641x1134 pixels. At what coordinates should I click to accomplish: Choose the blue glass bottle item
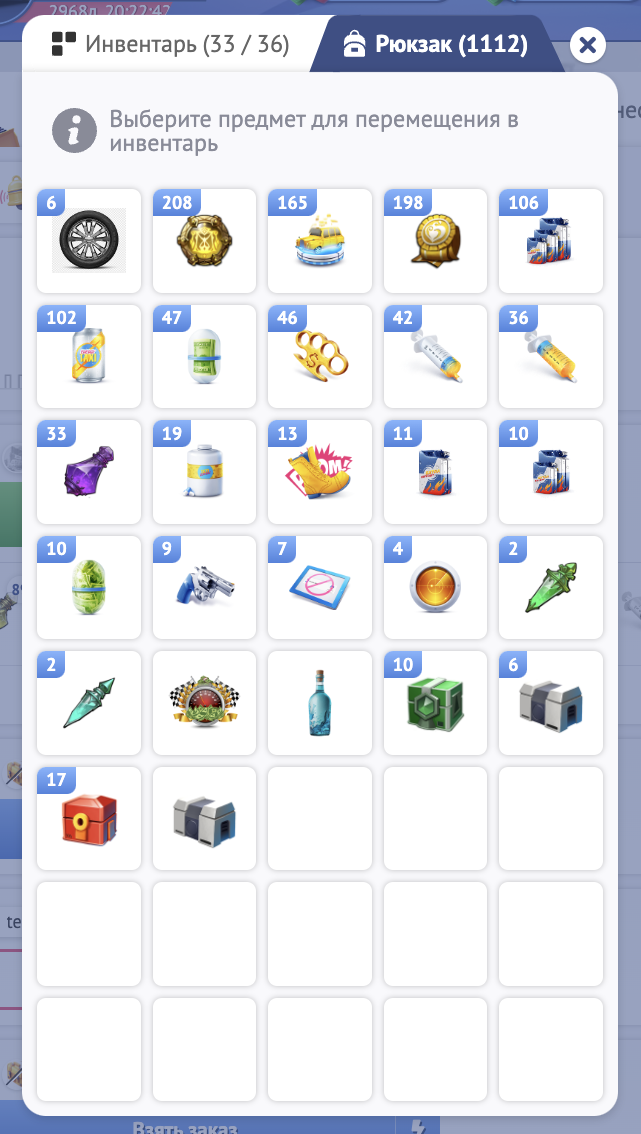[320, 703]
